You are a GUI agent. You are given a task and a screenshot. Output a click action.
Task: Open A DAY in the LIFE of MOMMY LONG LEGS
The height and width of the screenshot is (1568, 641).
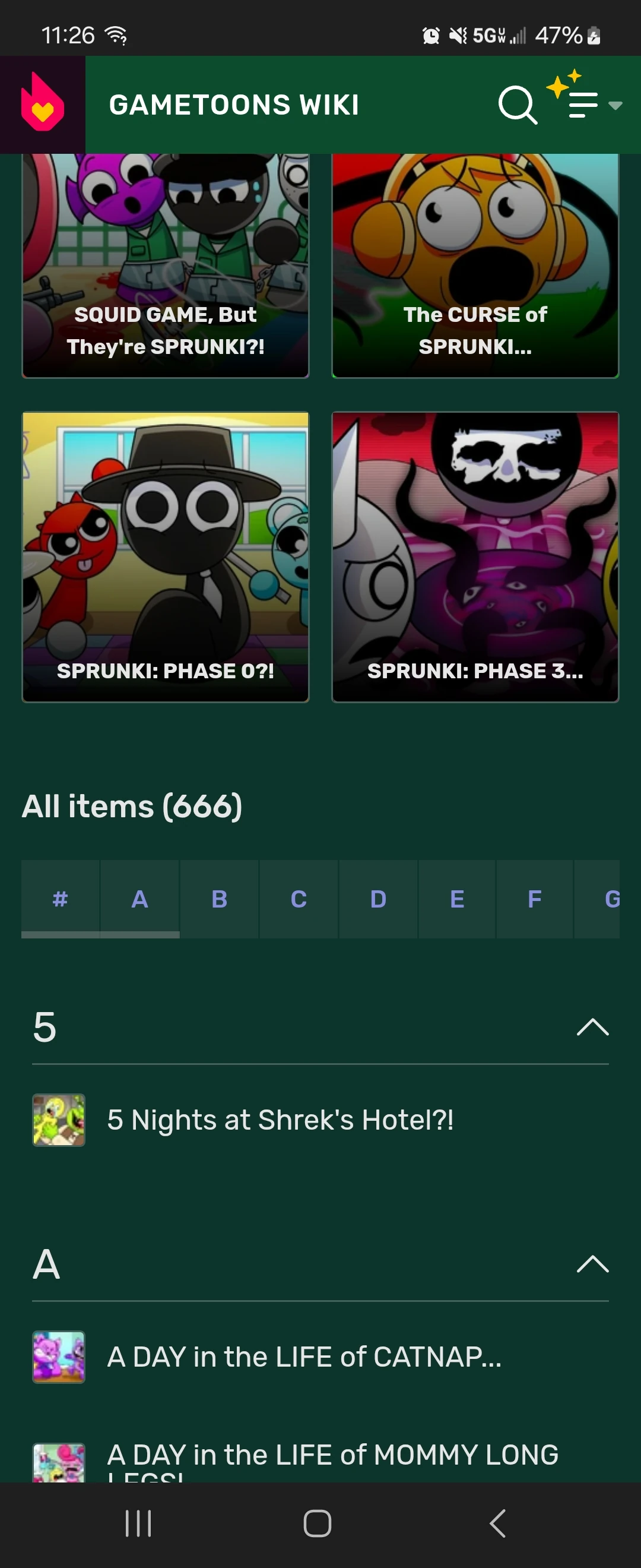coord(332,1456)
